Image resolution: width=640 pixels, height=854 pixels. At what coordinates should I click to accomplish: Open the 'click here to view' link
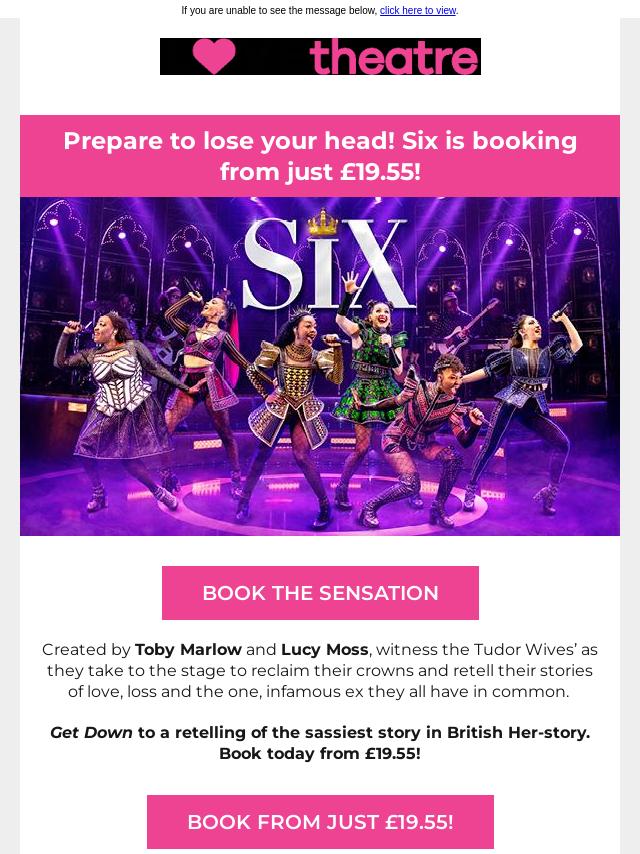point(417,11)
